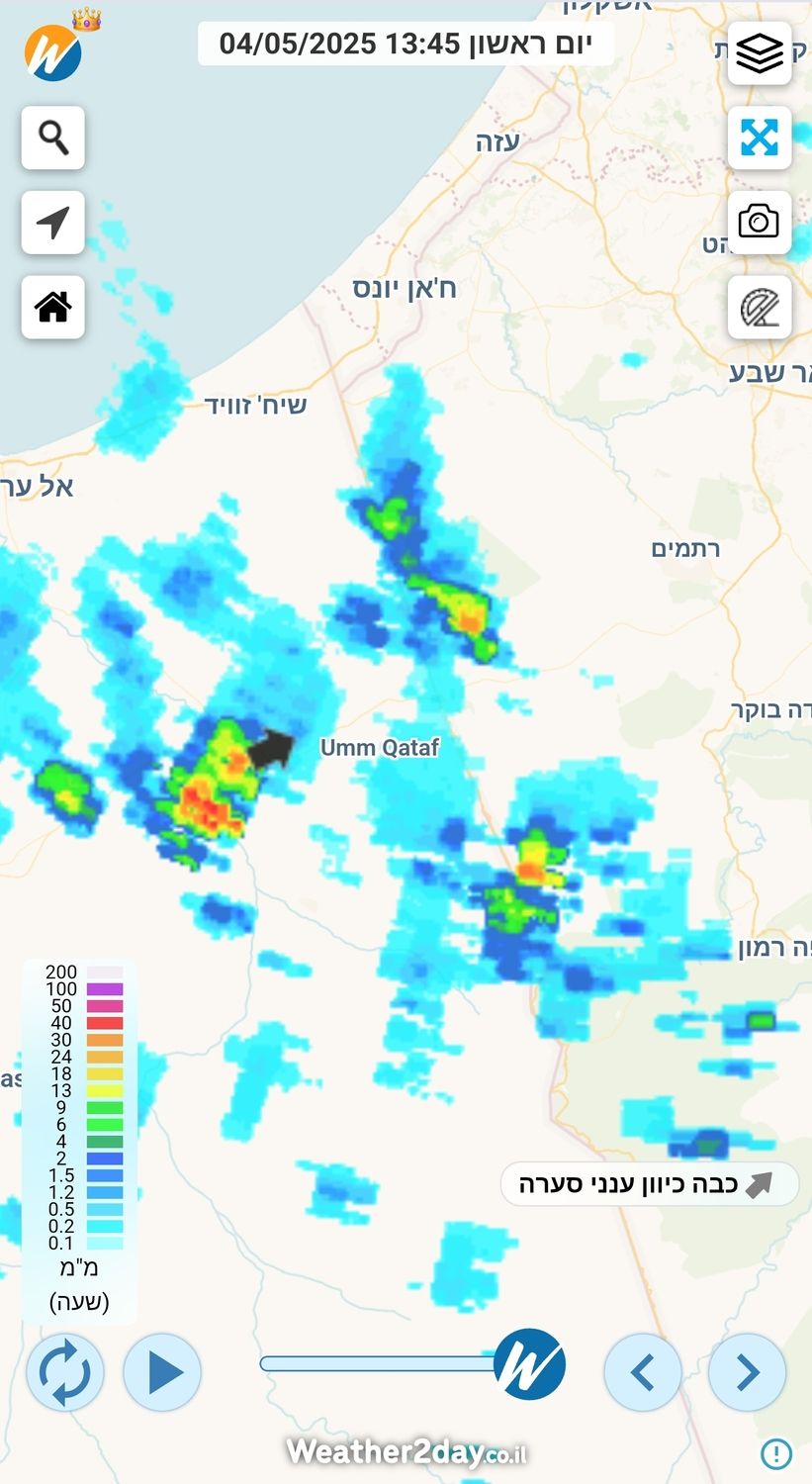The width and height of the screenshot is (812, 1484).
Task: Go to the home screen
Action: click(53, 307)
